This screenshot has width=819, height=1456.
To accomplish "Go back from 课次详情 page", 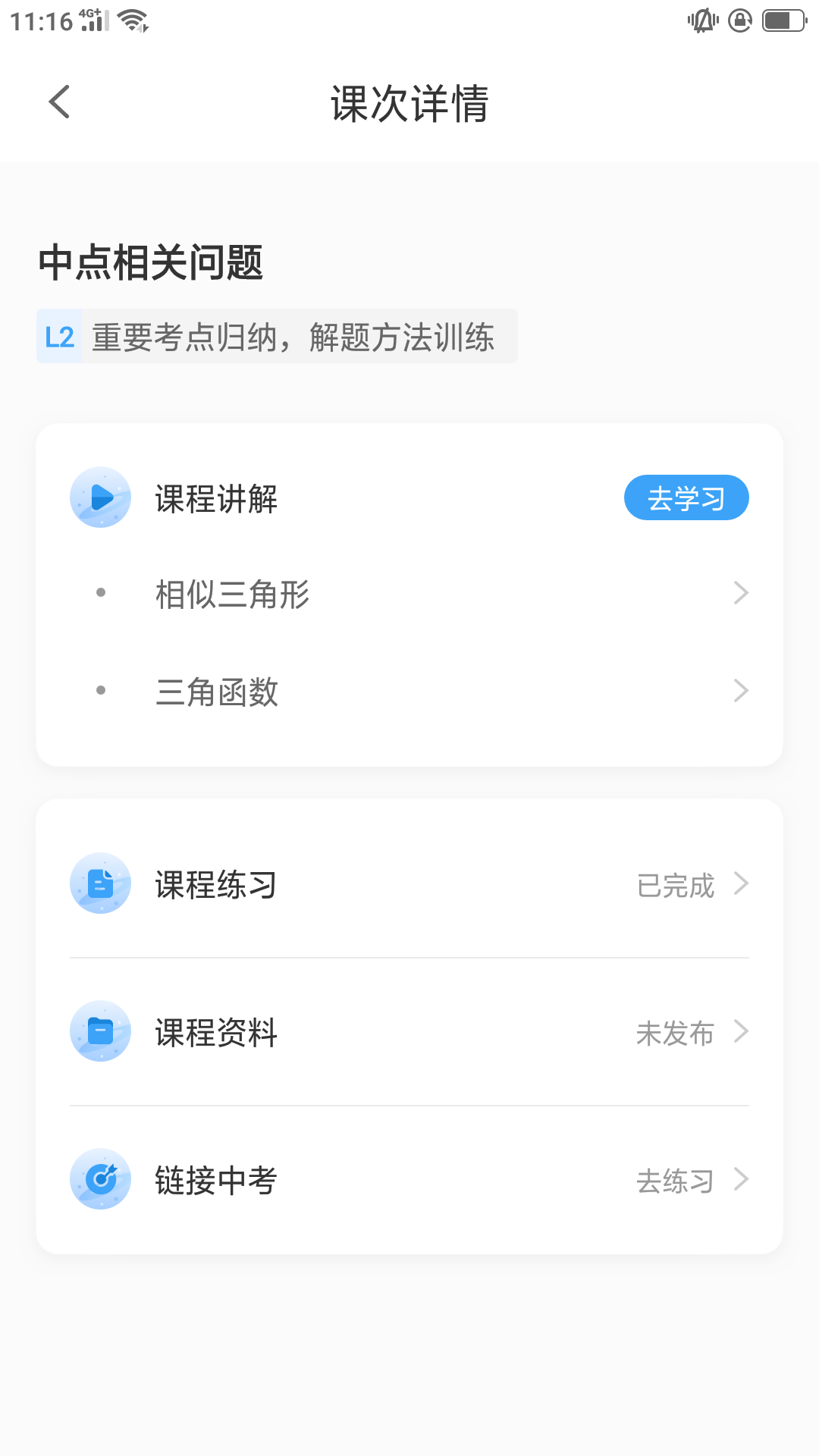I will [59, 102].
